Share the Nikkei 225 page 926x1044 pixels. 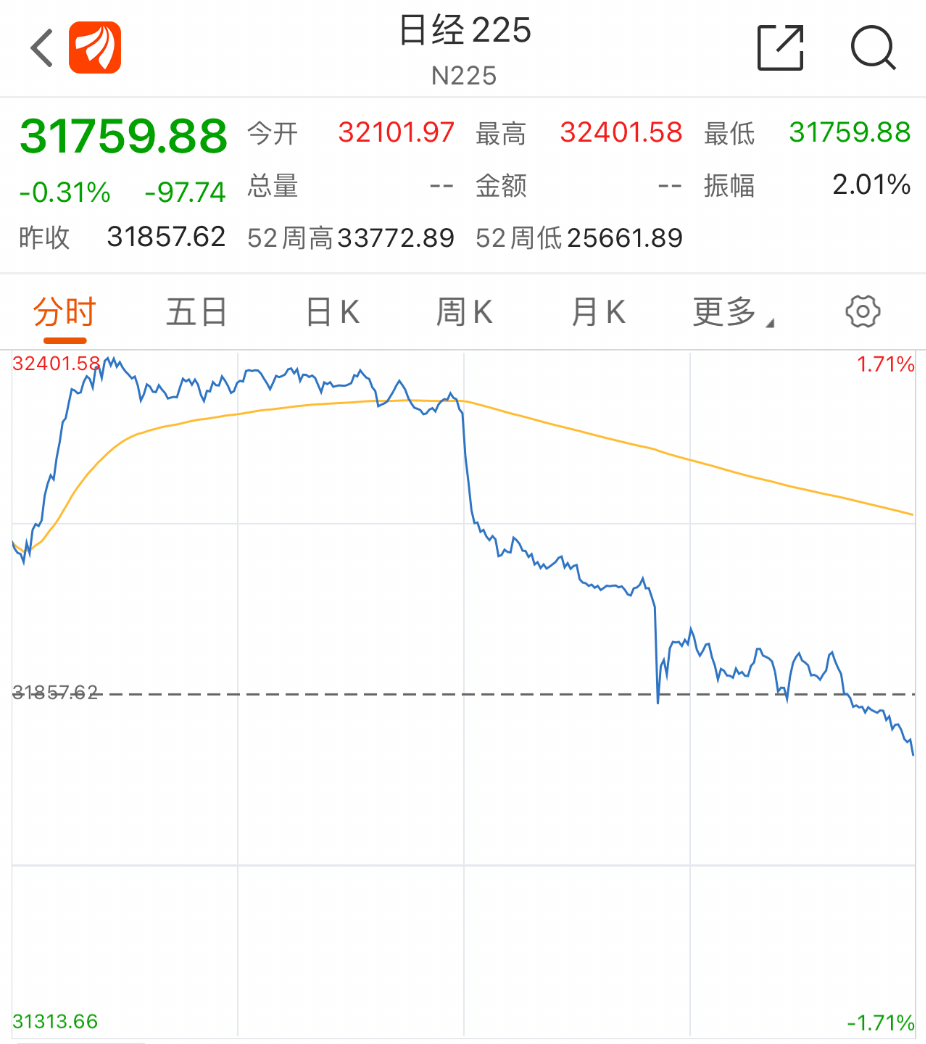coord(780,48)
